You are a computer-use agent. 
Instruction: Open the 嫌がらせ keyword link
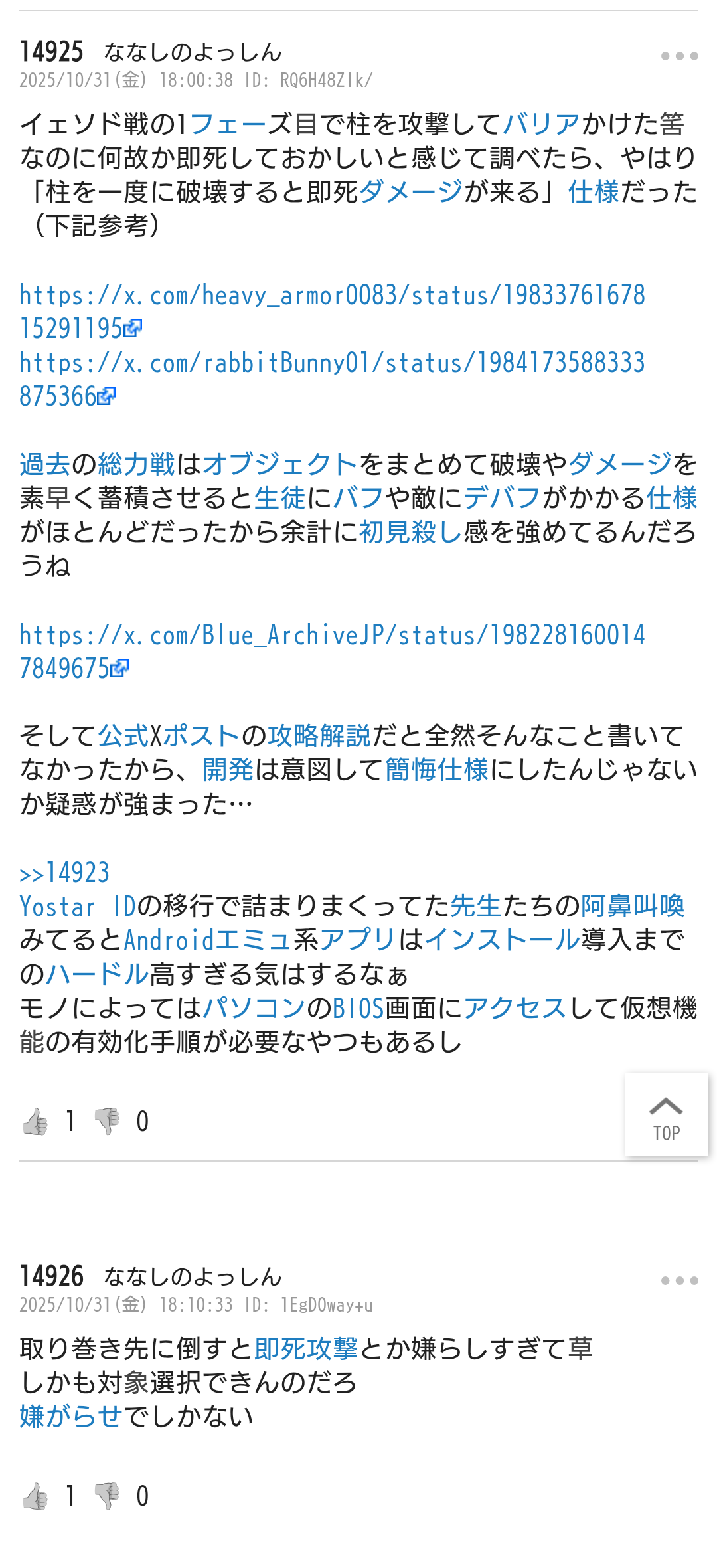(x=71, y=1417)
